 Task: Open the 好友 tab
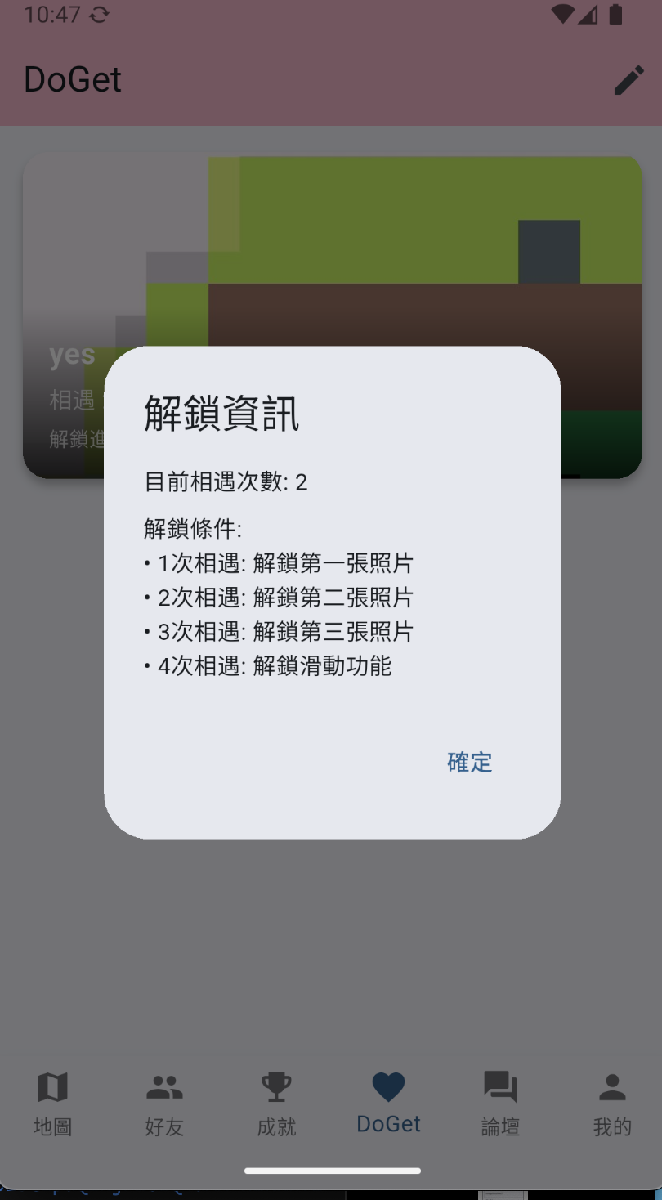coord(164,1102)
